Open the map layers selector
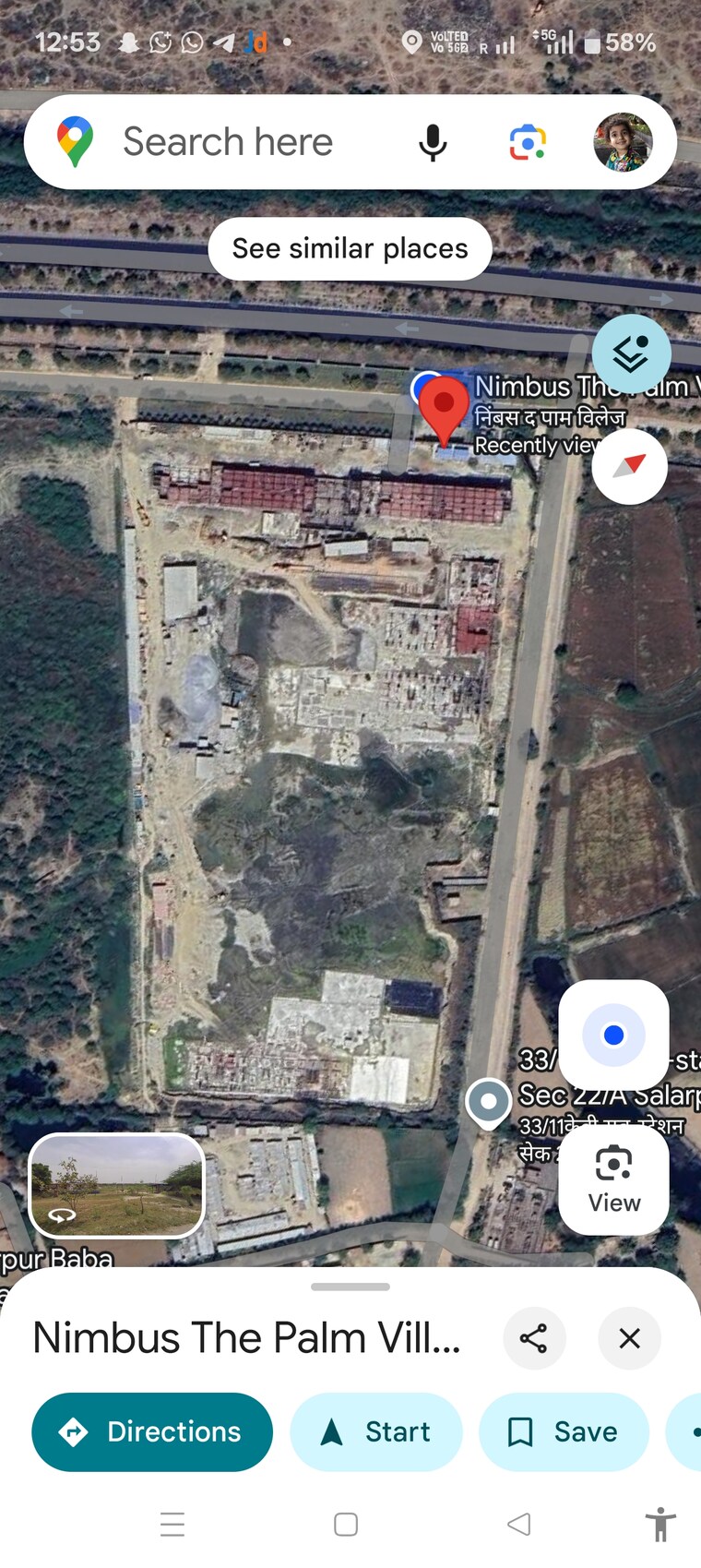 tap(631, 353)
